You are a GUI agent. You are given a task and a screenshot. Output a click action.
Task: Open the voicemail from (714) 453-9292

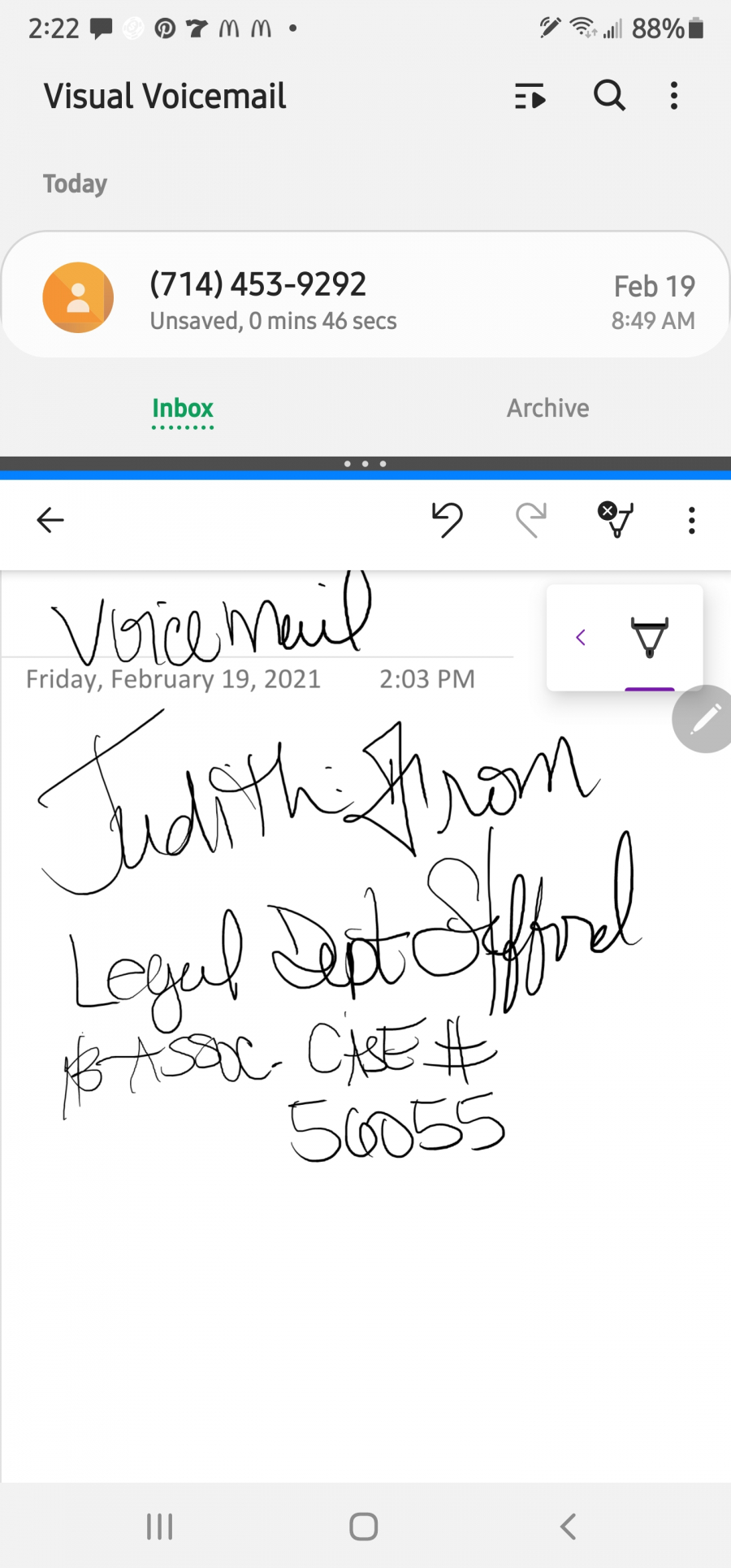(365, 296)
